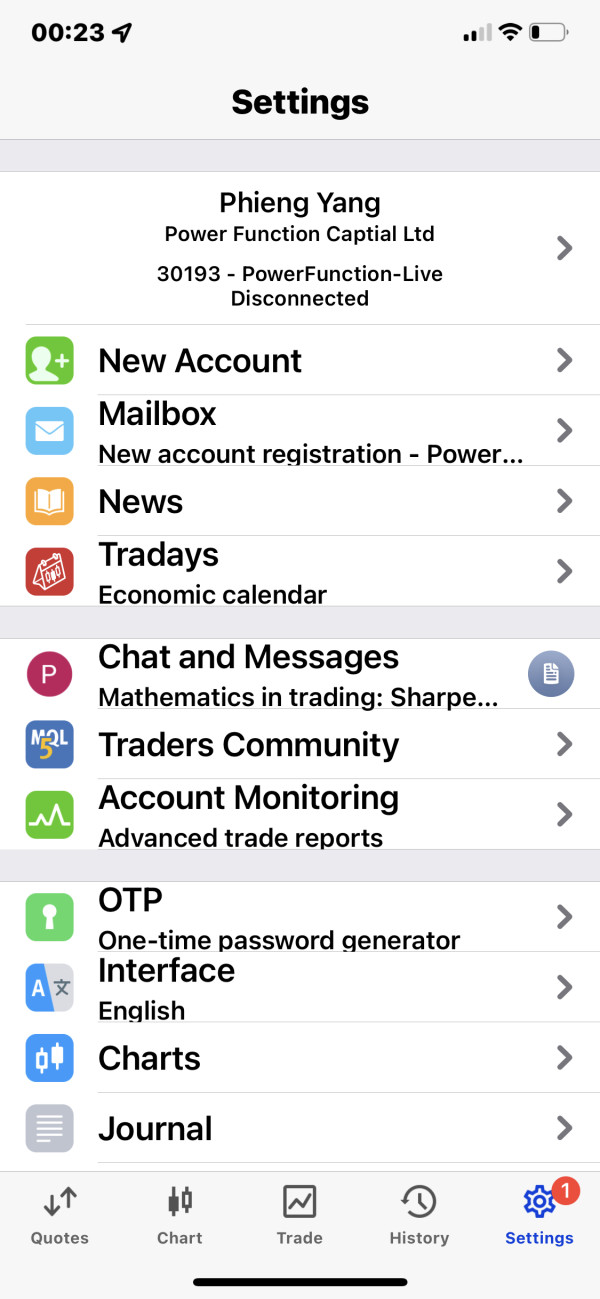Open Chat and Messages
Image resolution: width=600 pixels, height=1299 pixels.
[x=300, y=674]
